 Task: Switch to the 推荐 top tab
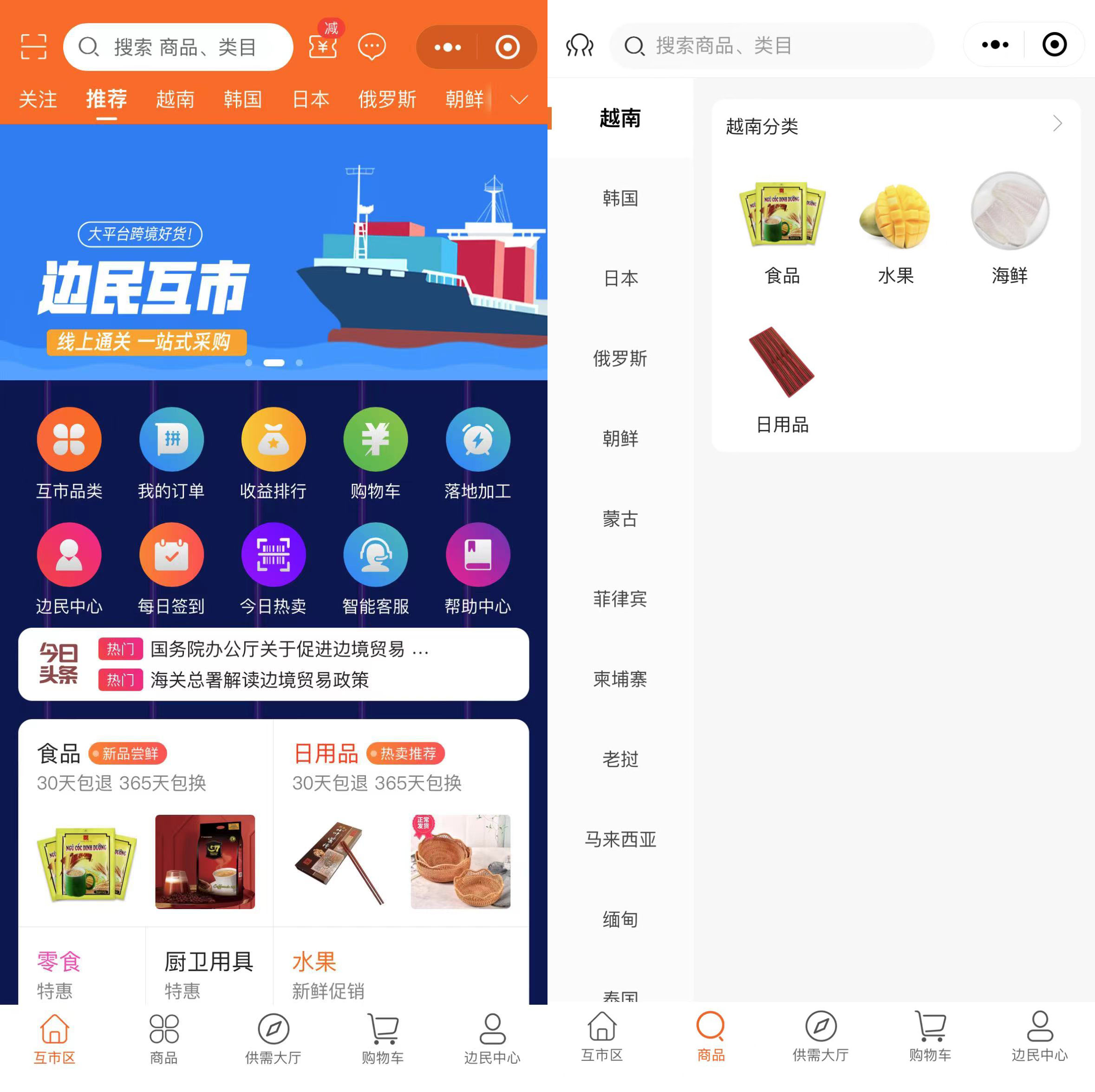click(x=106, y=99)
